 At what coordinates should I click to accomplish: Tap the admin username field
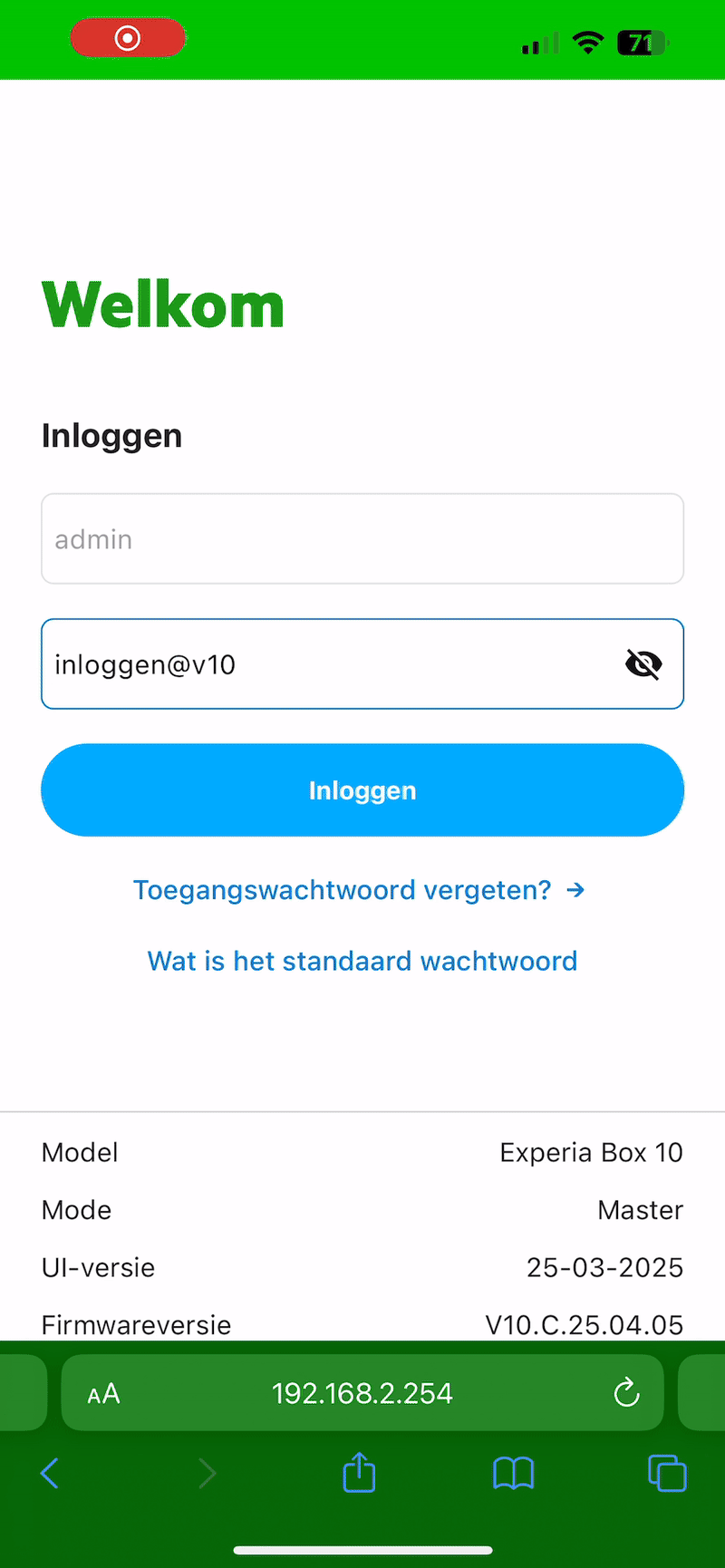362,539
